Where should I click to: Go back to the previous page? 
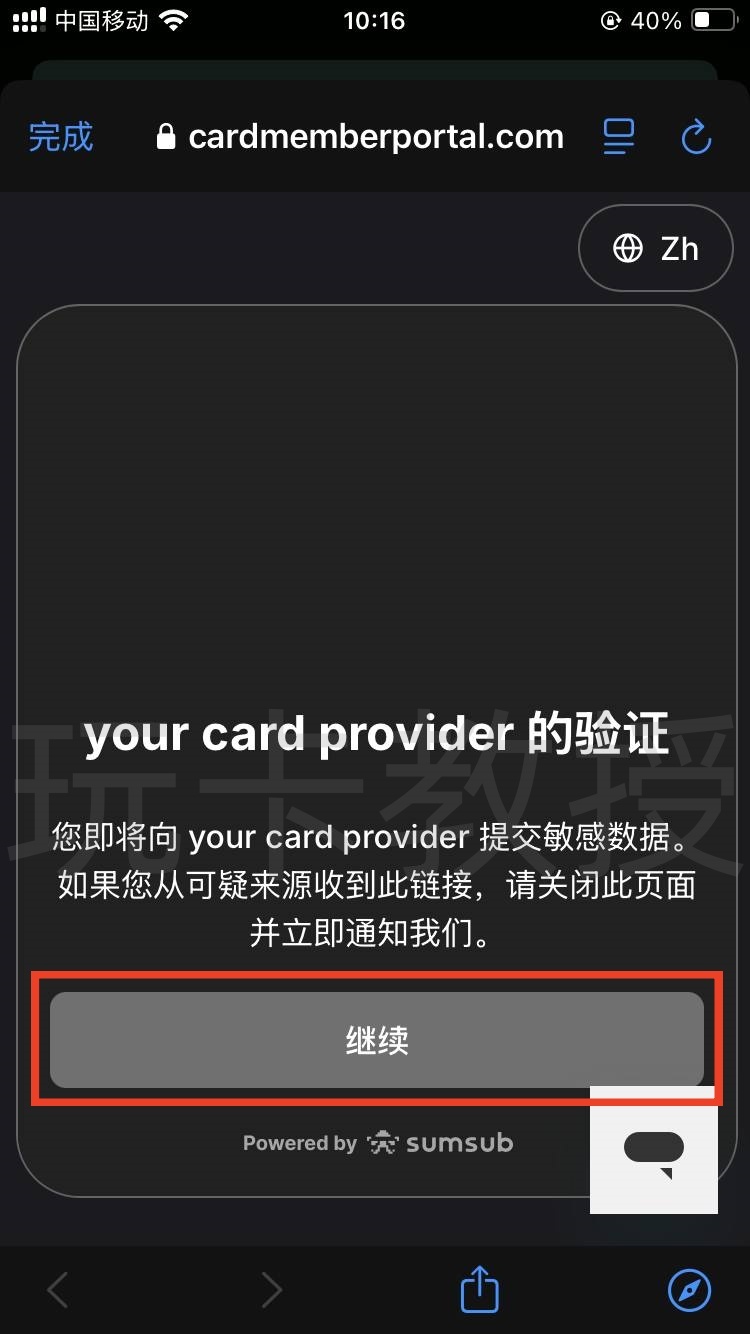pyautogui.click(x=58, y=1290)
